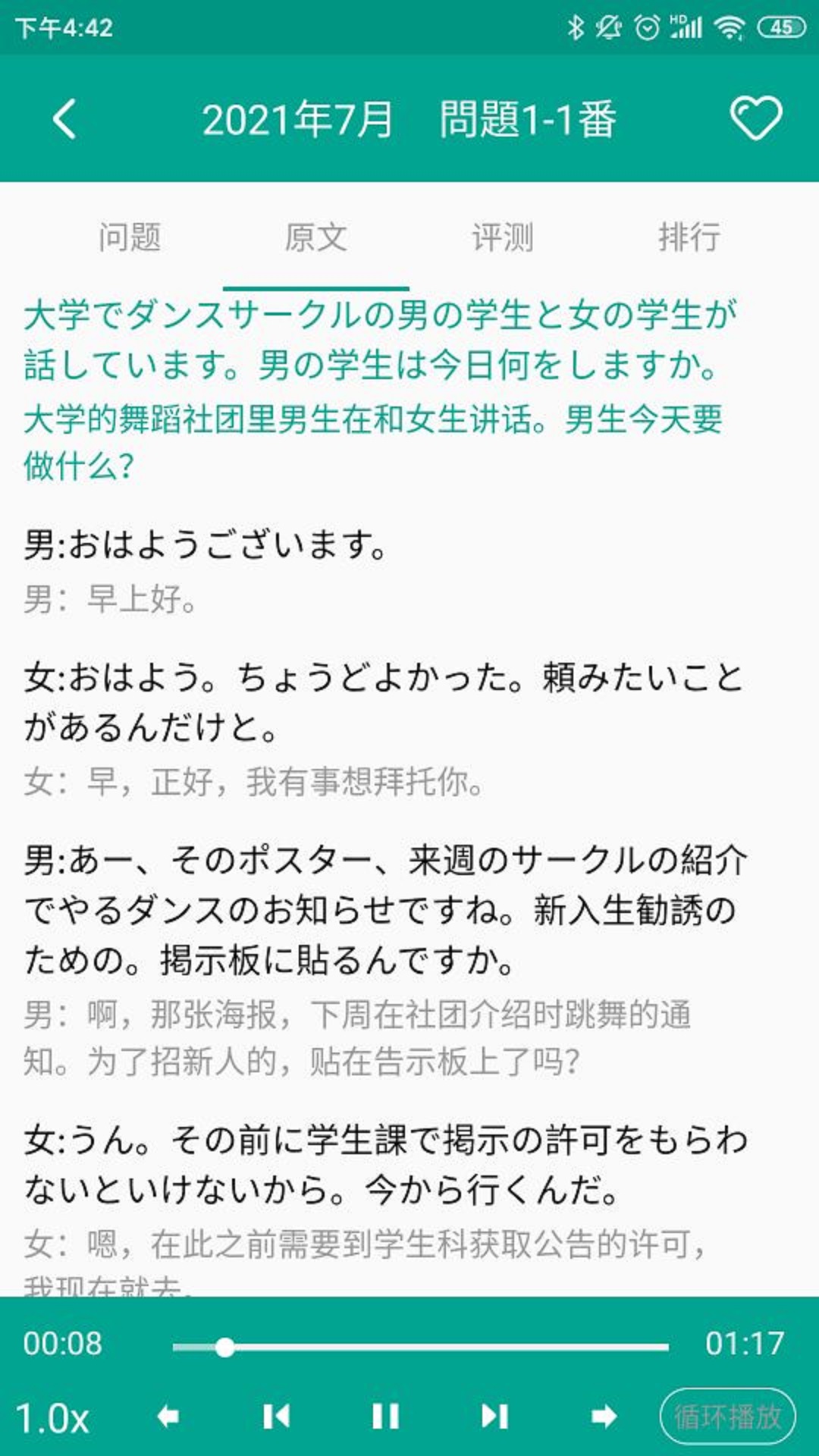Open the 评测 tab

pyautogui.click(x=502, y=237)
